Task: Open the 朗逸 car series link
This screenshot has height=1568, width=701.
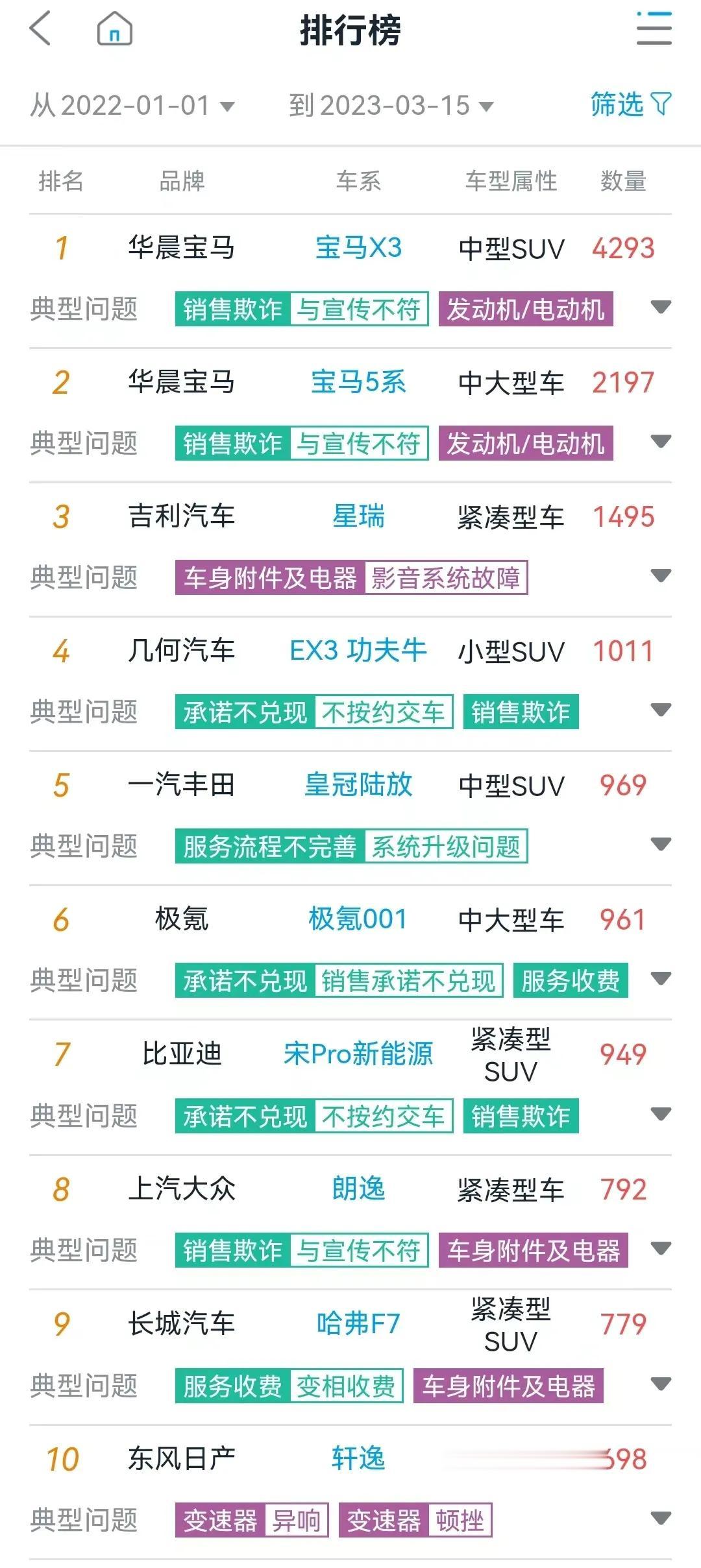Action: pyautogui.click(x=358, y=1189)
